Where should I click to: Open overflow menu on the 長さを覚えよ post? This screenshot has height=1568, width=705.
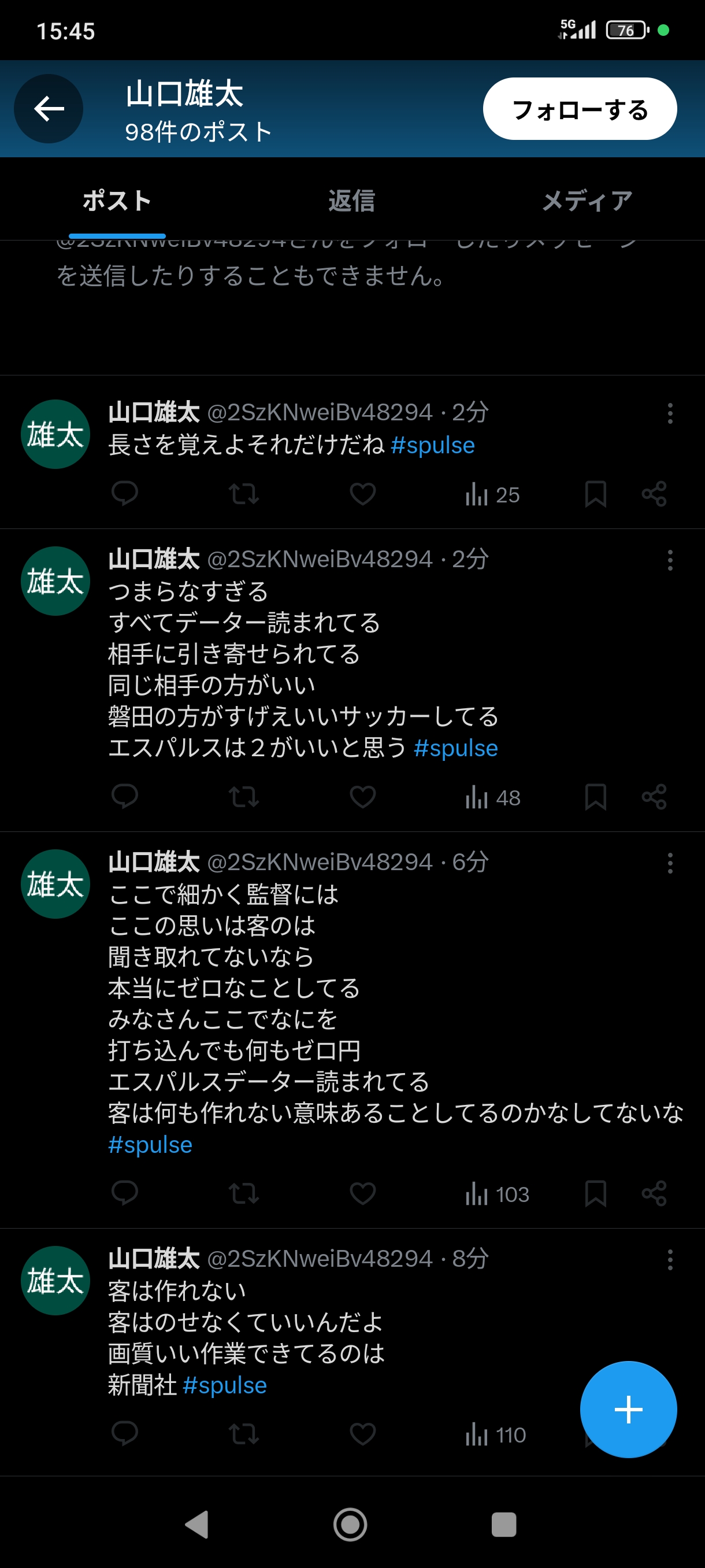click(670, 413)
